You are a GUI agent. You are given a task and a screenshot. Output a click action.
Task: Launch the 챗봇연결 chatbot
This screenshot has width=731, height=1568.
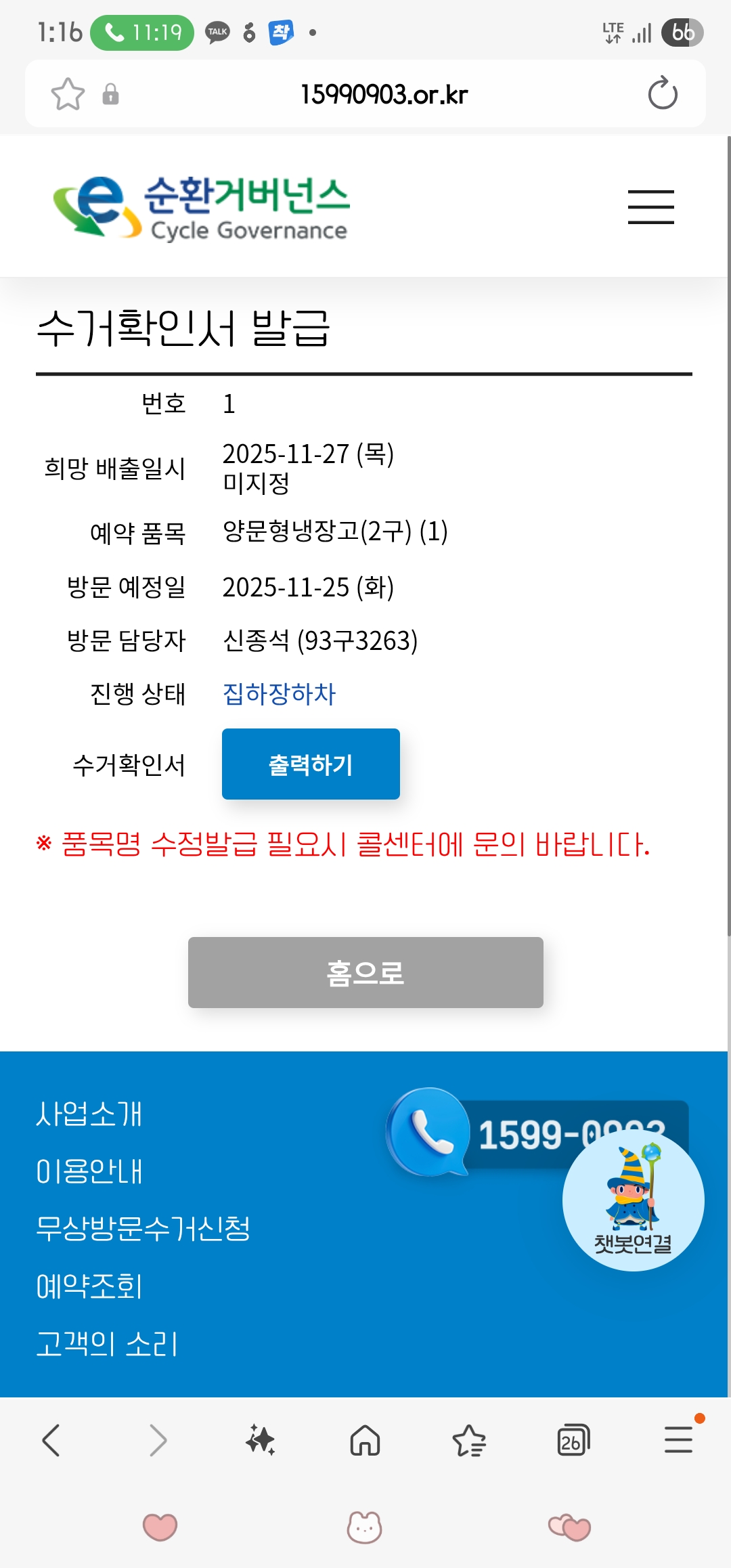tap(633, 1200)
